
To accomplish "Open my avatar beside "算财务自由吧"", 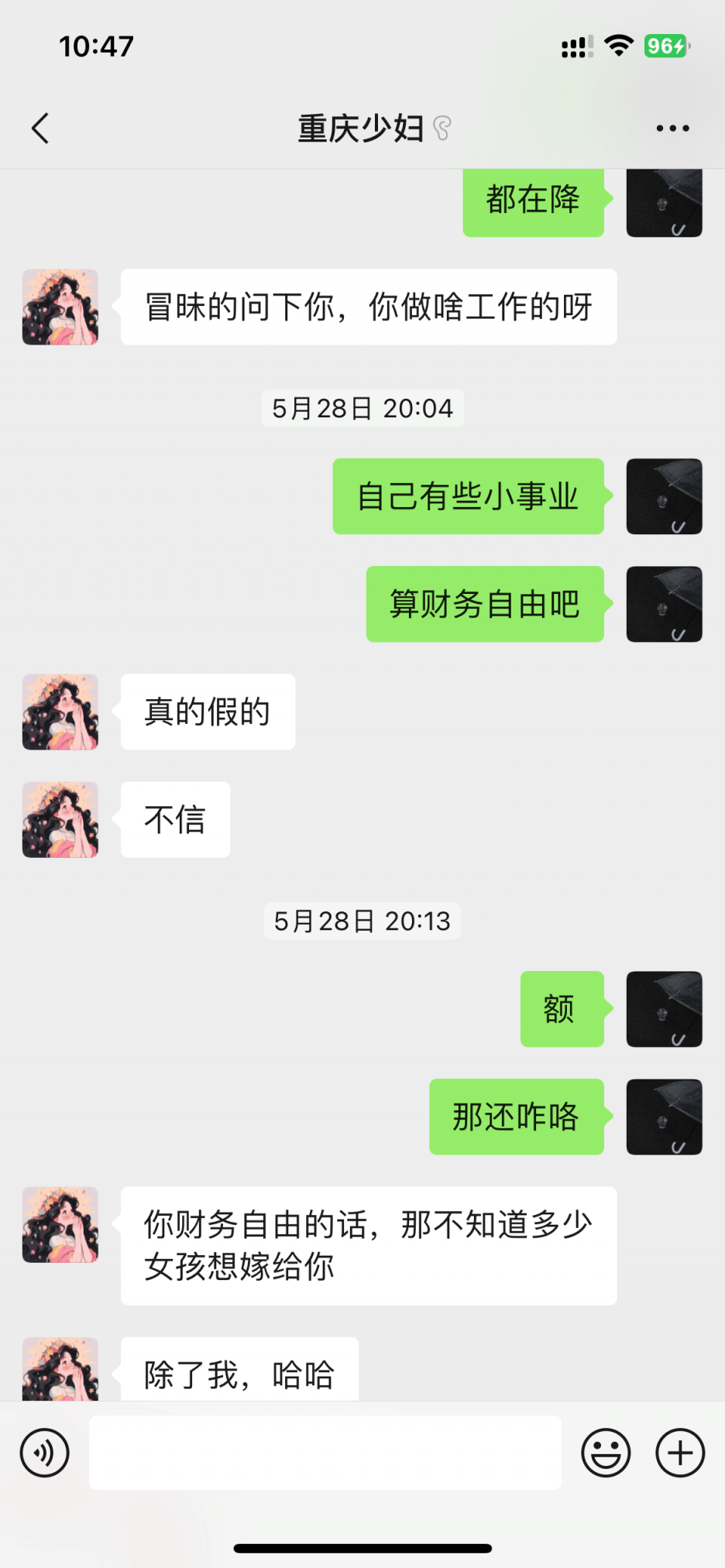I will tap(664, 604).
